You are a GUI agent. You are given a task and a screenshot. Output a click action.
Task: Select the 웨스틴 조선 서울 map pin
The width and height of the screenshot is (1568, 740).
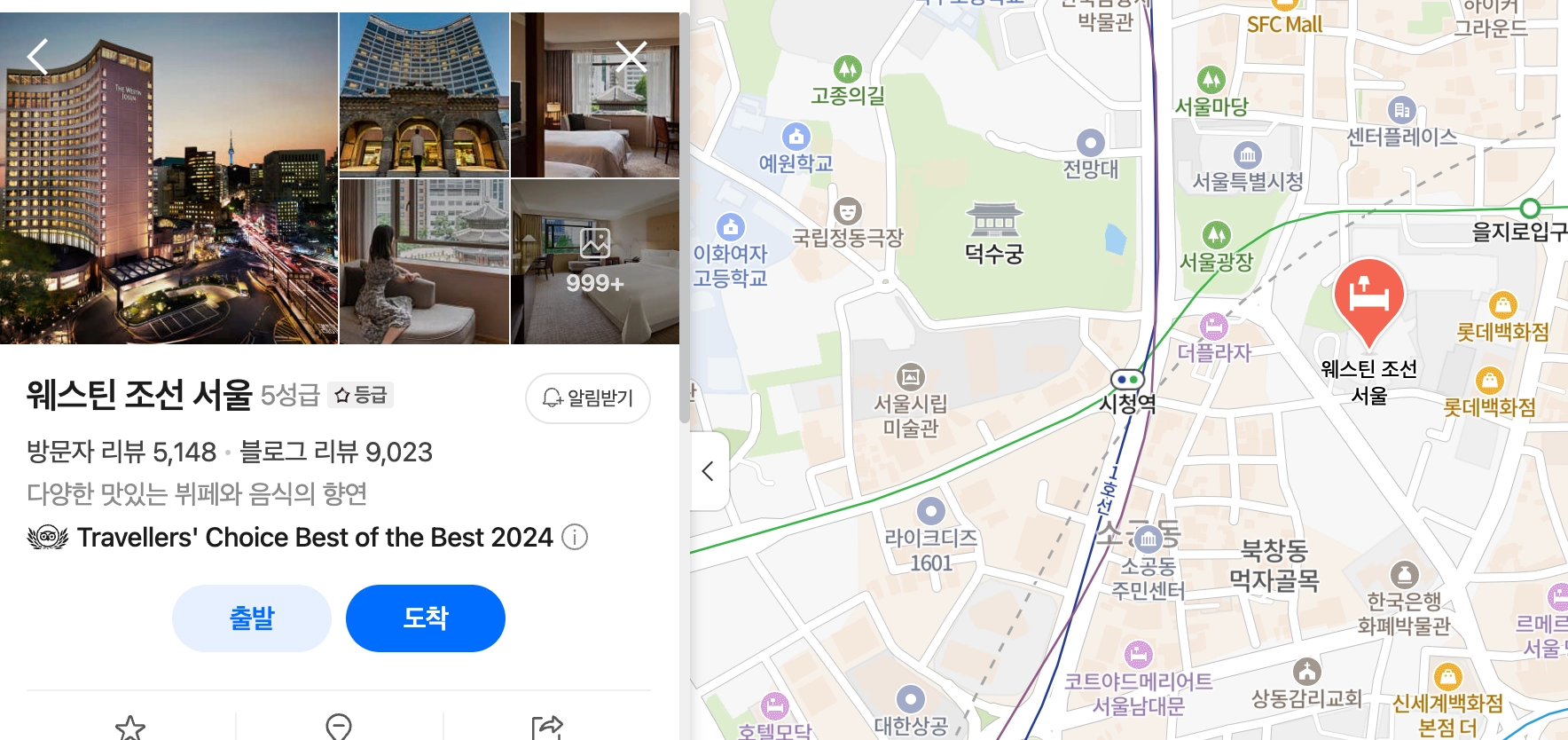(x=1368, y=297)
